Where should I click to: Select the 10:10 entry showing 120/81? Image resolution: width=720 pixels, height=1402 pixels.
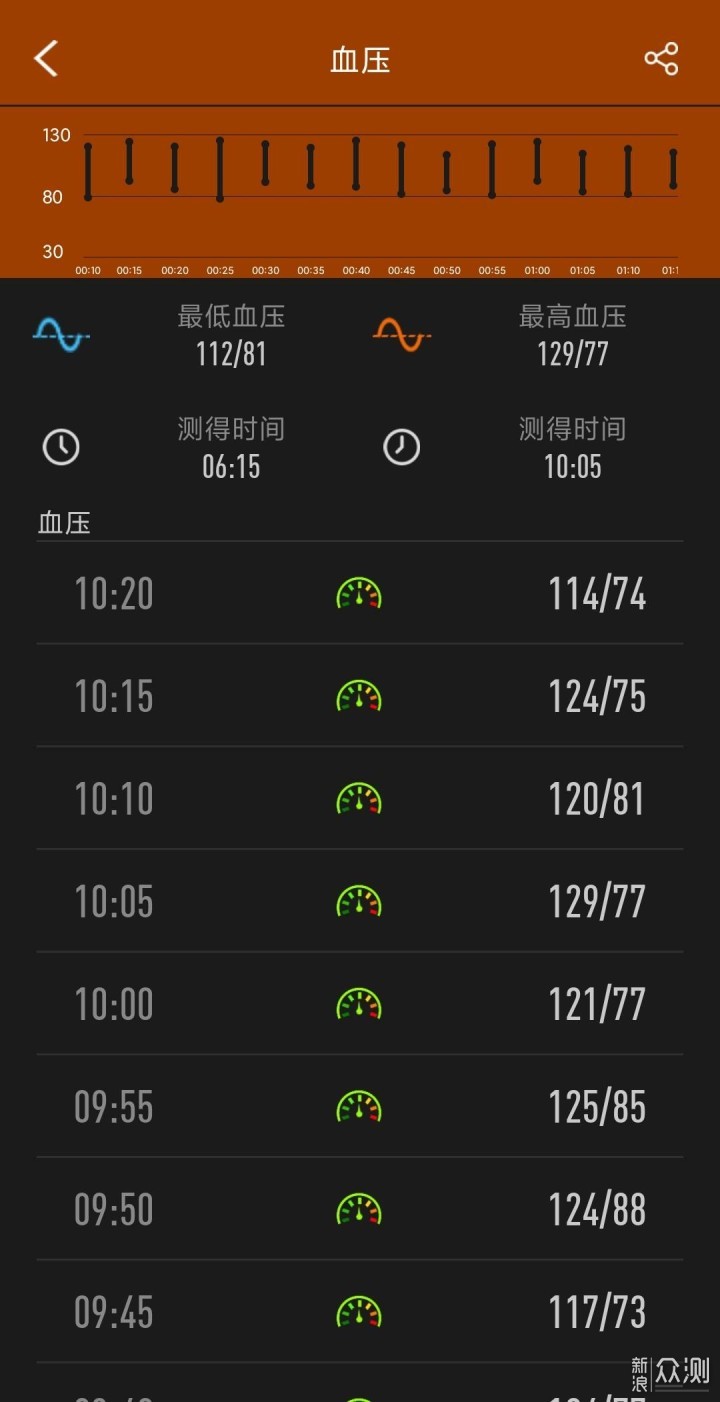point(360,799)
